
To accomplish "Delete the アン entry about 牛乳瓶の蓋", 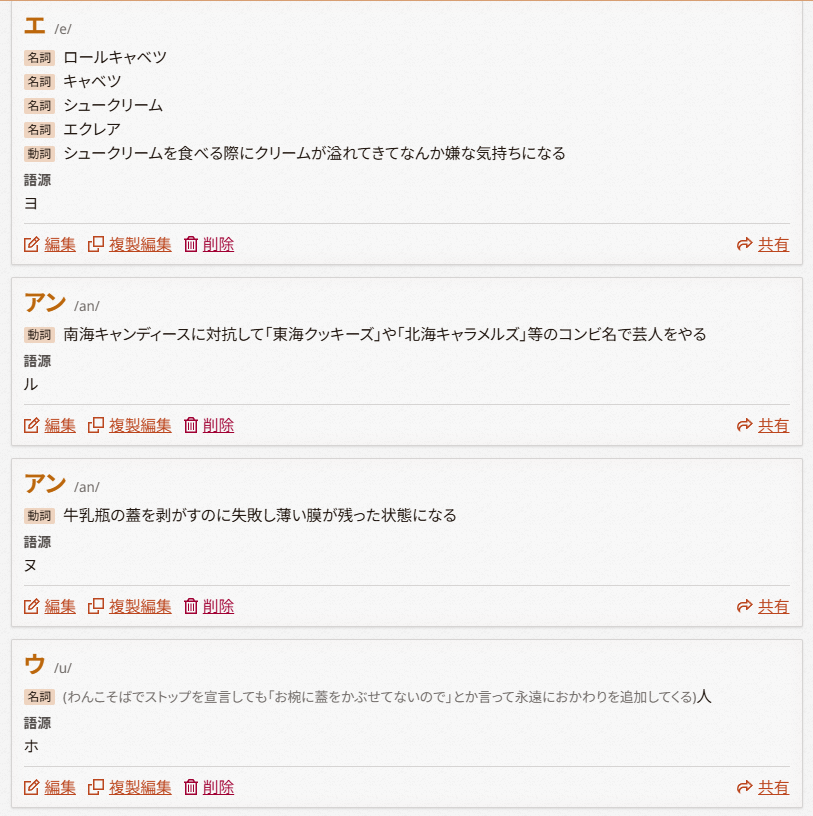I will (x=209, y=606).
